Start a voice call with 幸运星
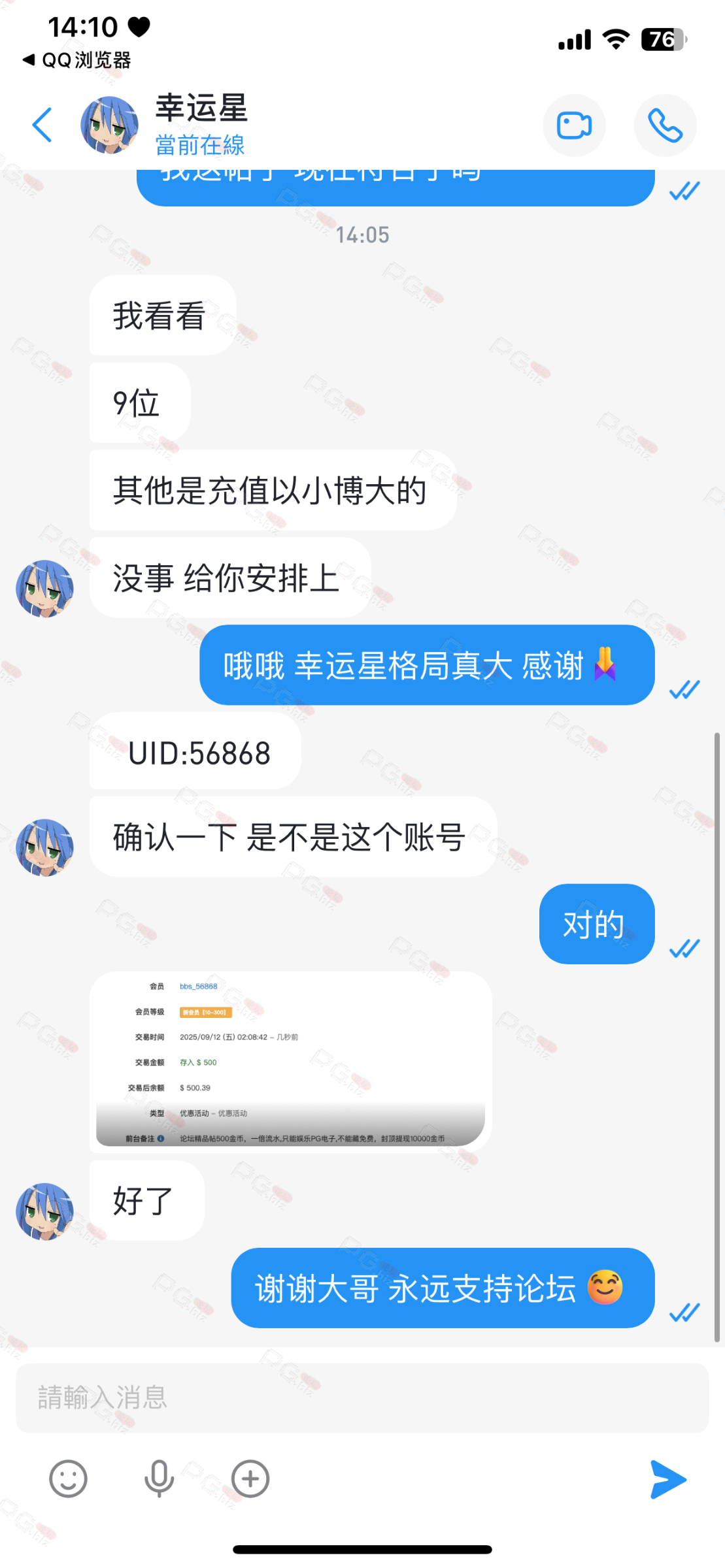The width and height of the screenshot is (725, 1568). point(665,125)
